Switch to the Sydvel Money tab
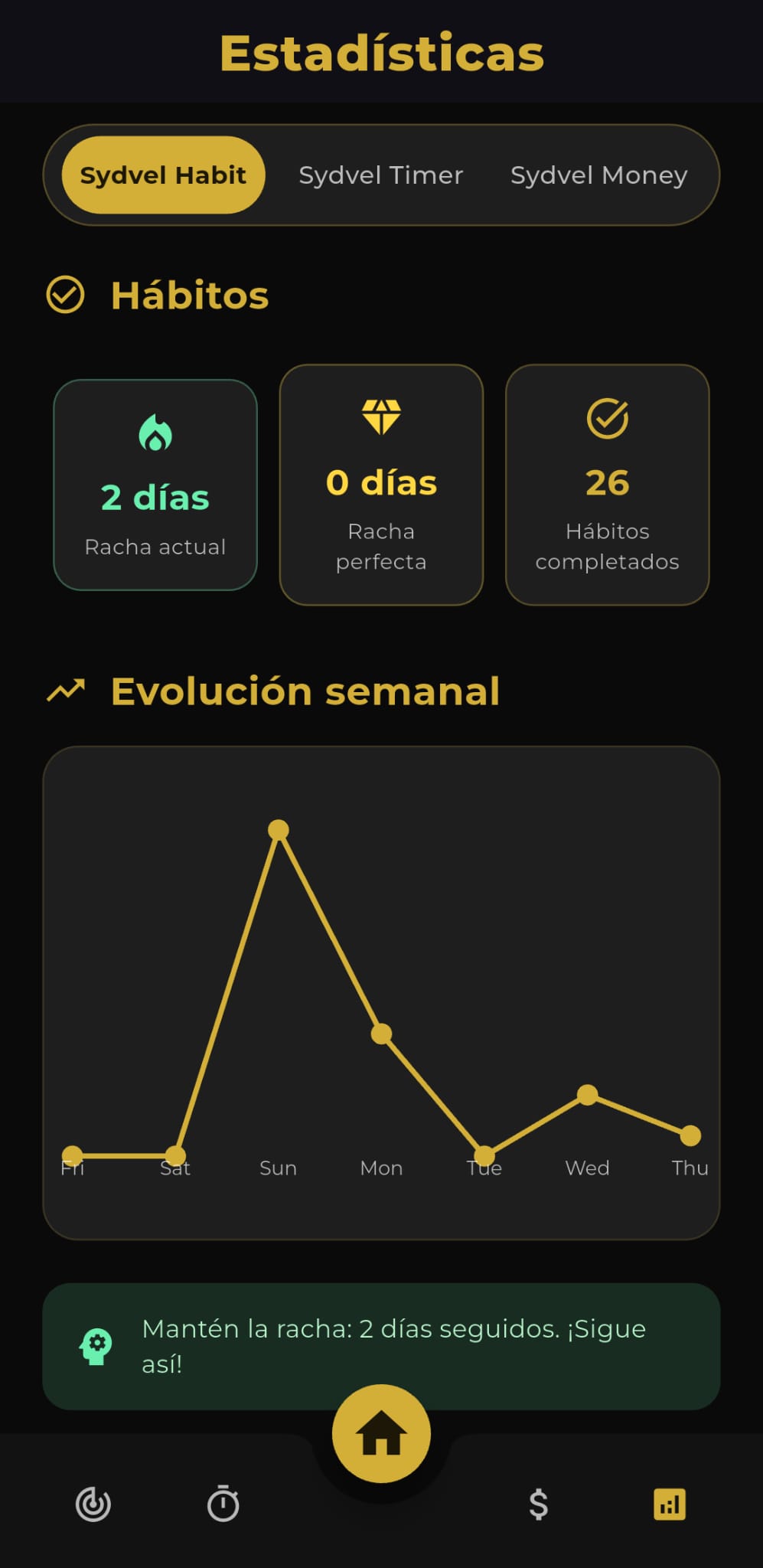Viewport: 763px width, 1568px height. [x=598, y=175]
